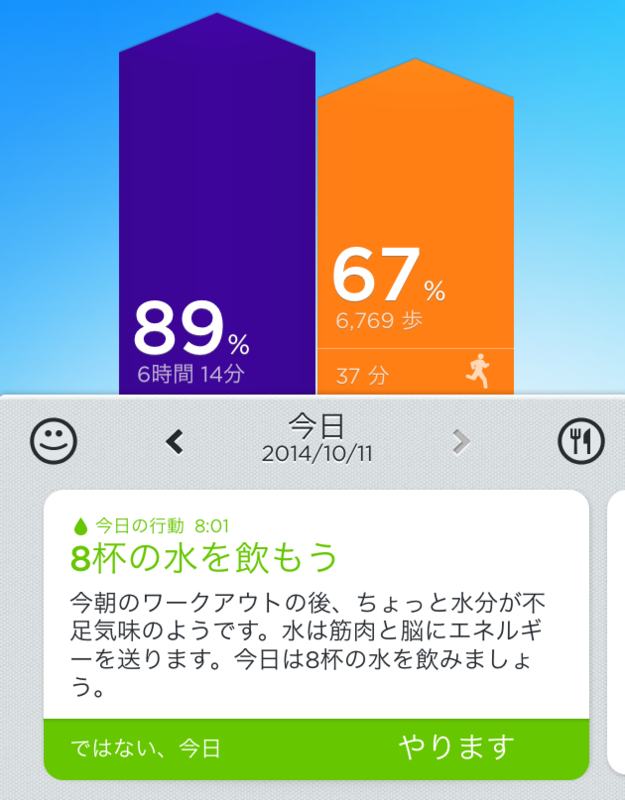This screenshot has width=625, height=800.
Task: Go to the previous day
Action: pyautogui.click(x=175, y=440)
